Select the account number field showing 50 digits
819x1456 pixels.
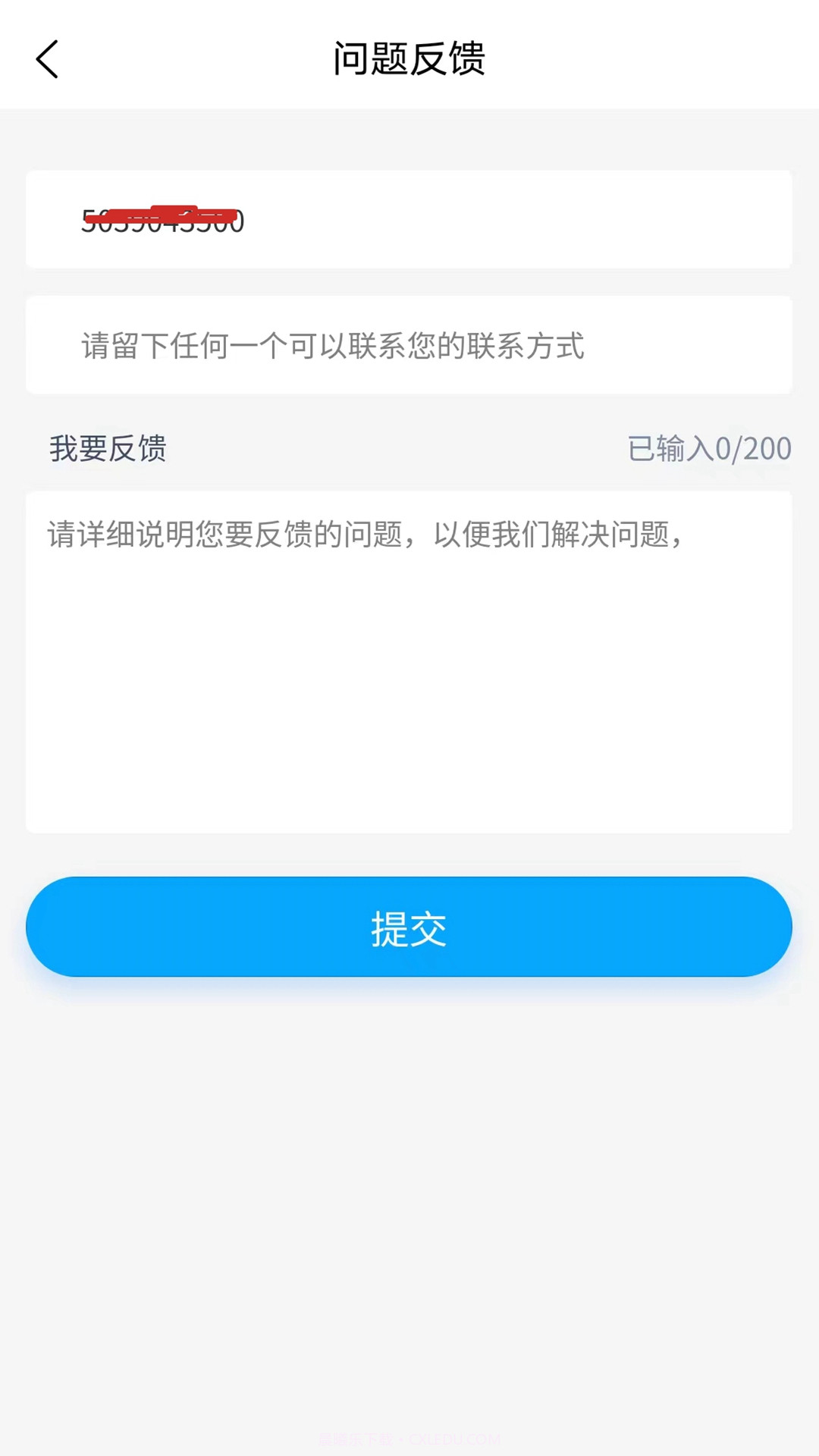point(409,220)
